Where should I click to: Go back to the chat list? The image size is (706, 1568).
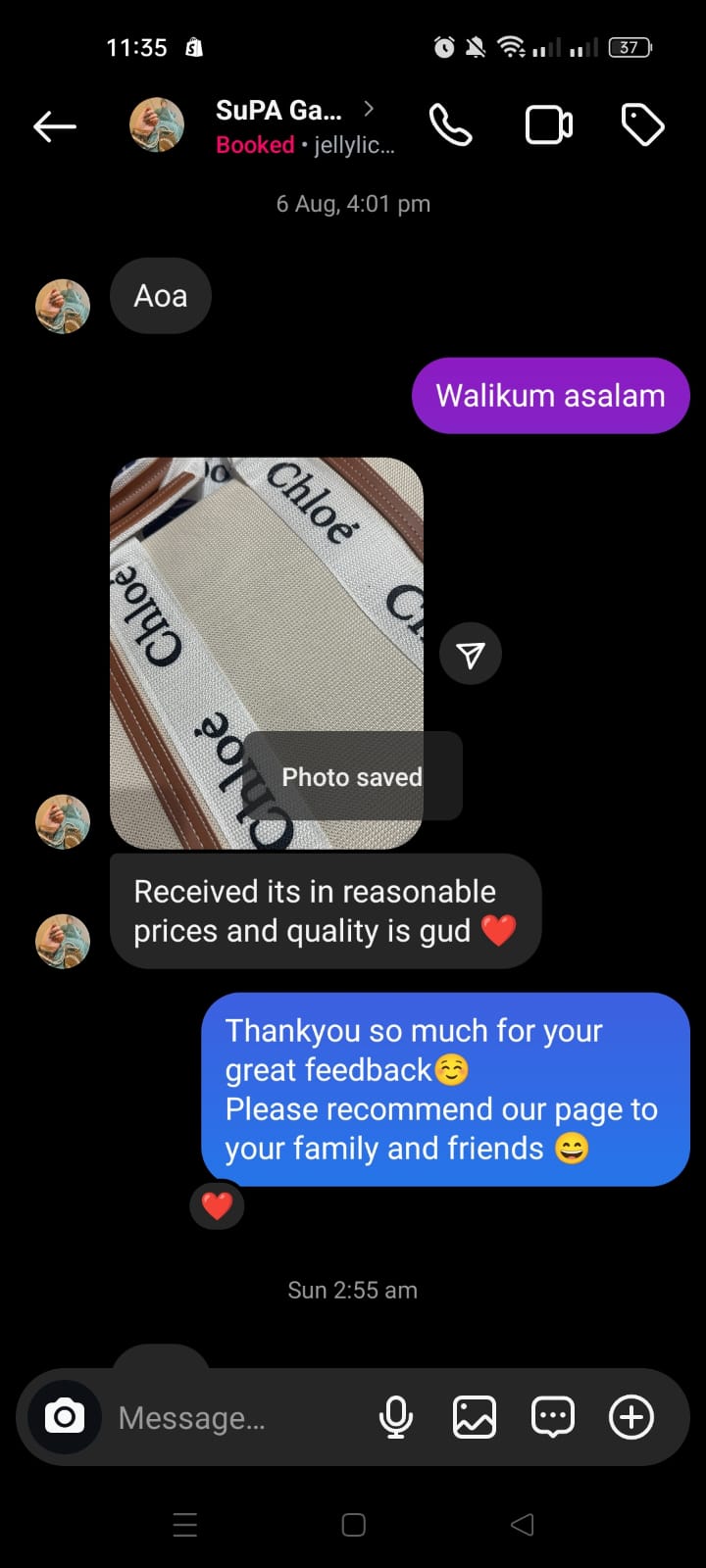pyautogui.click(x=55, y=126)
